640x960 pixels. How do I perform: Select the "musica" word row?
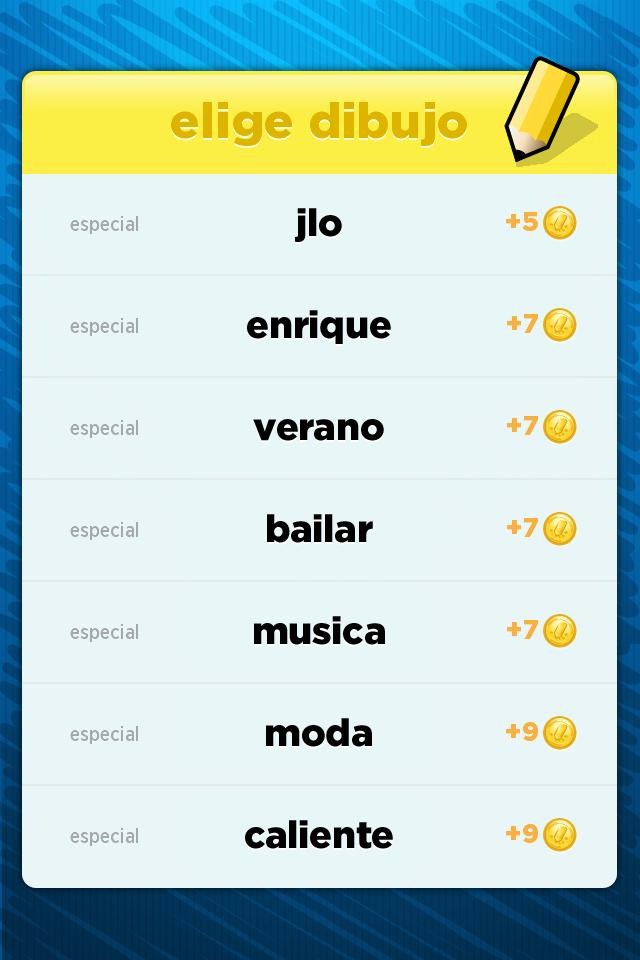point(319,632)
